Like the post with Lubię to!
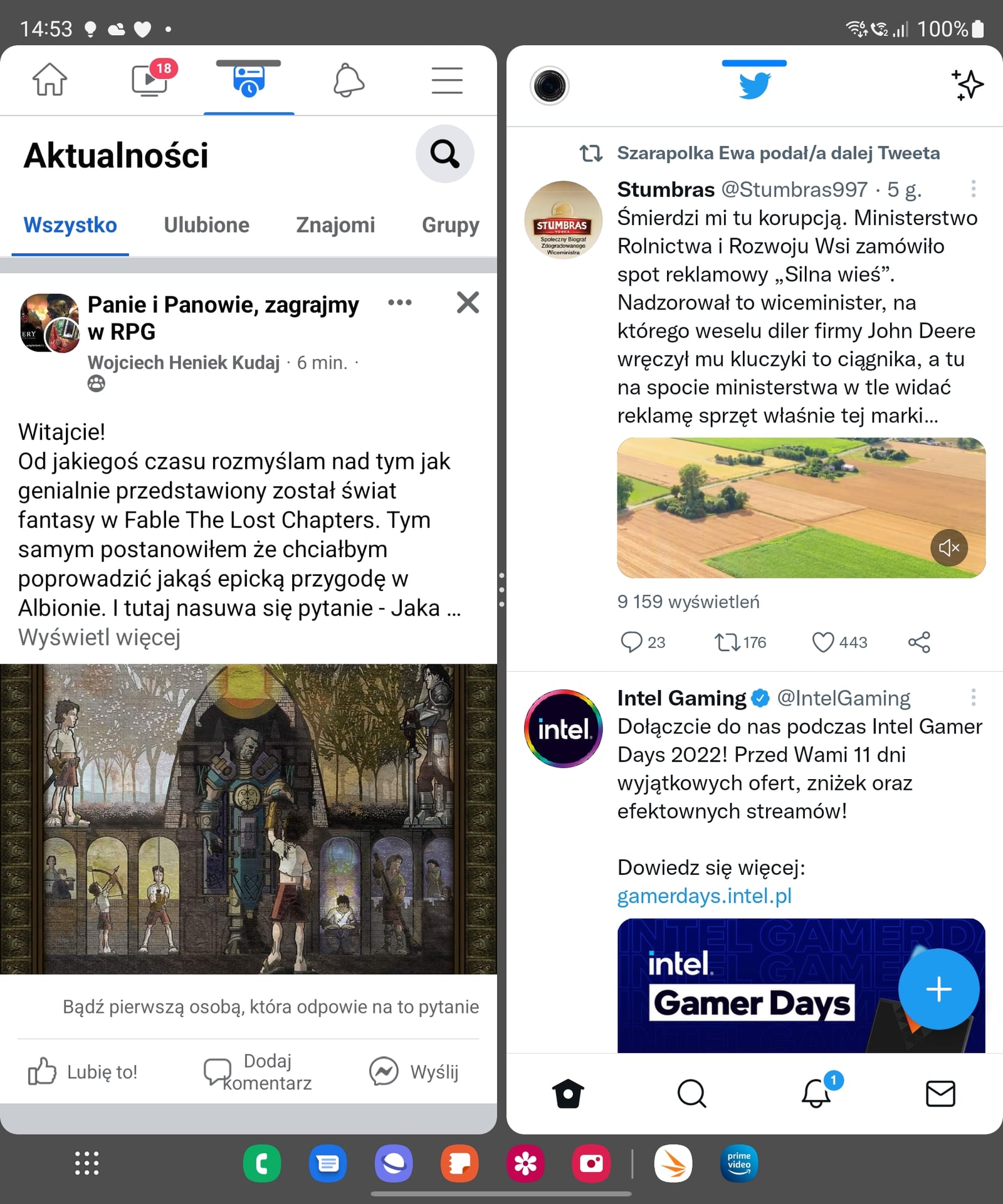 pos(83,1072)
